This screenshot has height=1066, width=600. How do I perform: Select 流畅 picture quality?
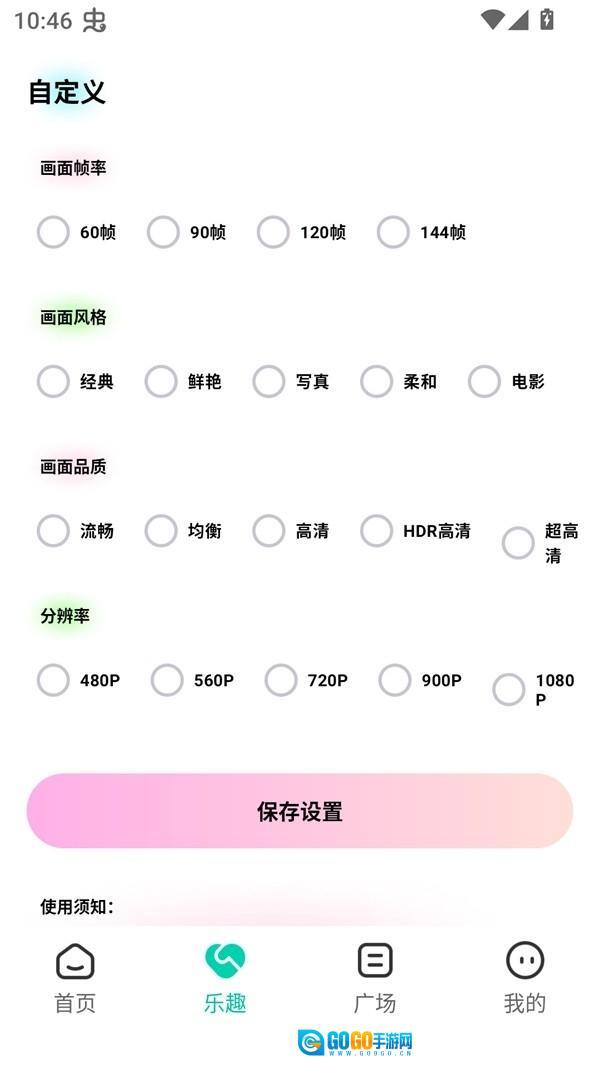point(53,531)
